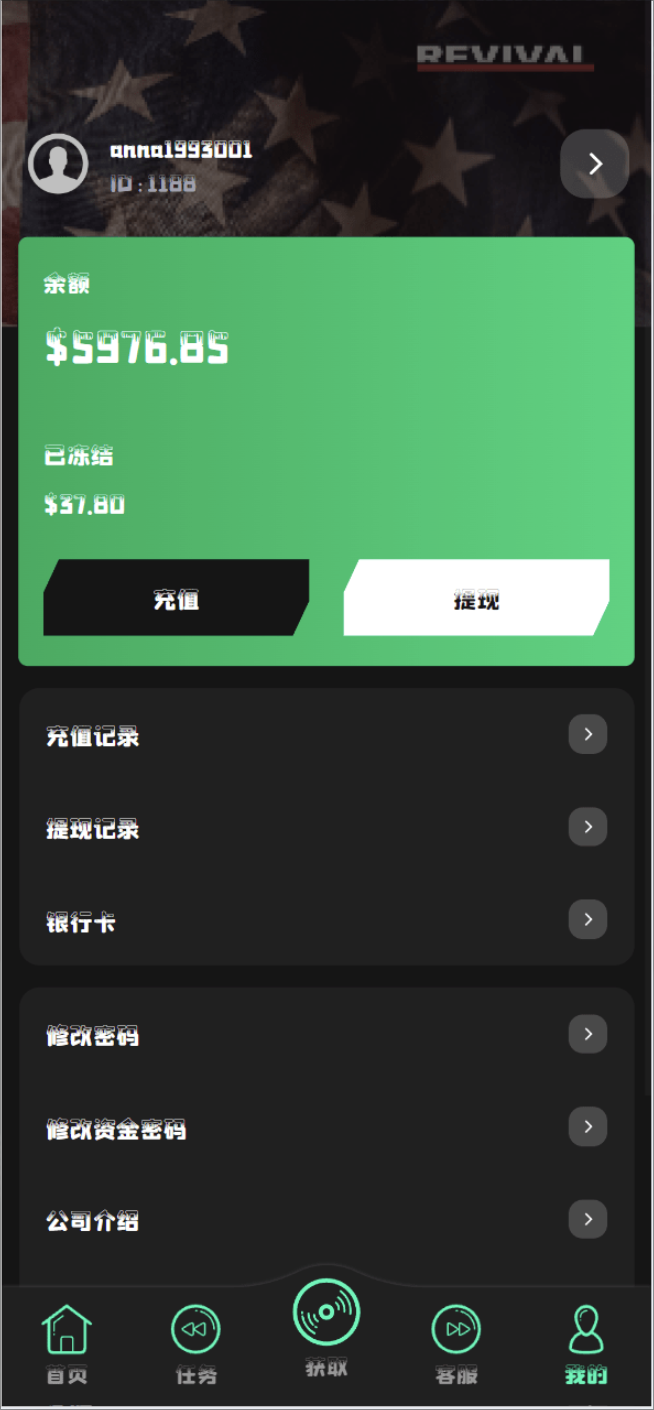
Task: Open 修改资金密码 fund password settings
Action: pyautogui.click(x=326, y=1128)
